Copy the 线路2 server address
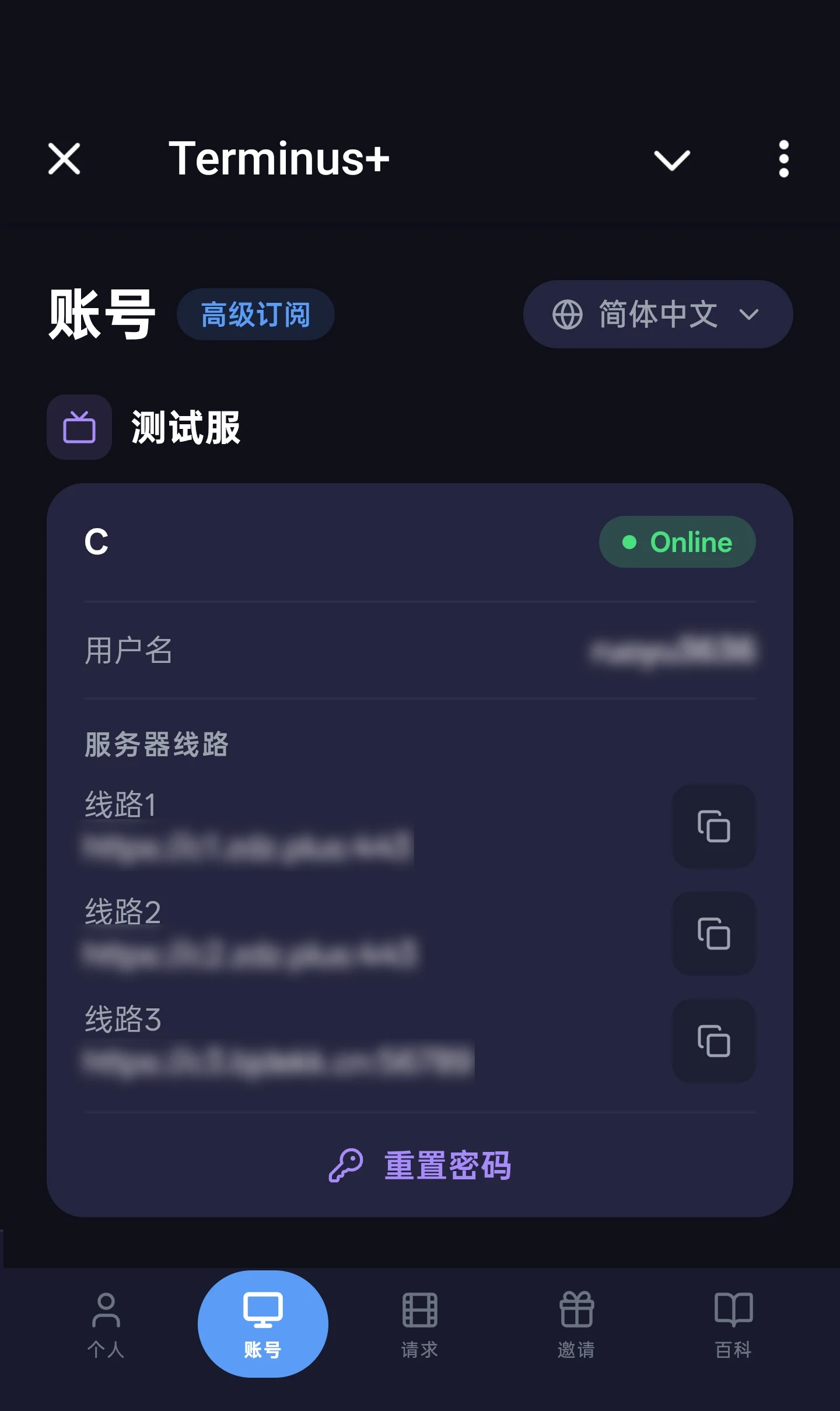 tap(714, 934)
